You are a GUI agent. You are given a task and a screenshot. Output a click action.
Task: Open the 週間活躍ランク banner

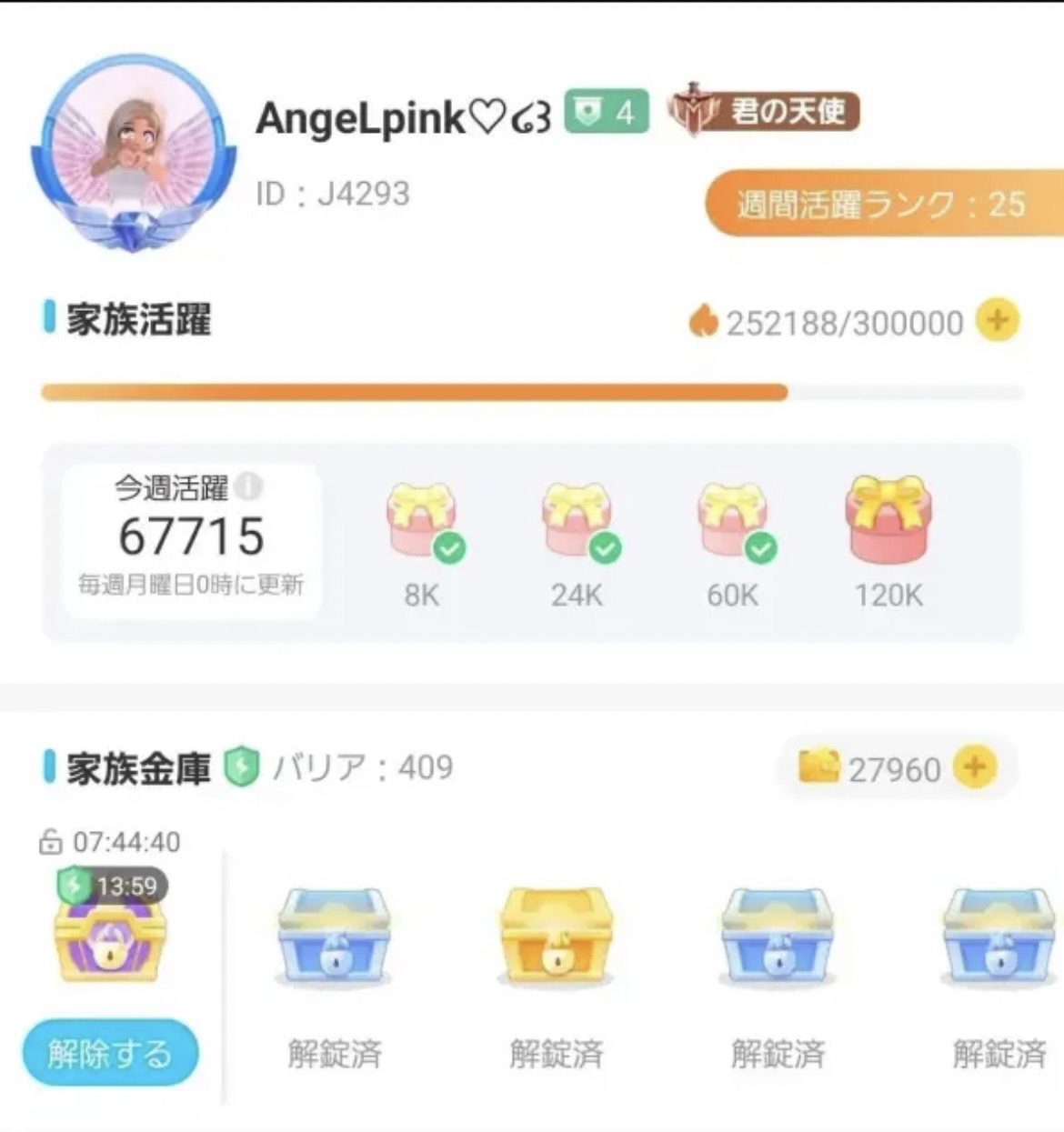click(882, 204)
